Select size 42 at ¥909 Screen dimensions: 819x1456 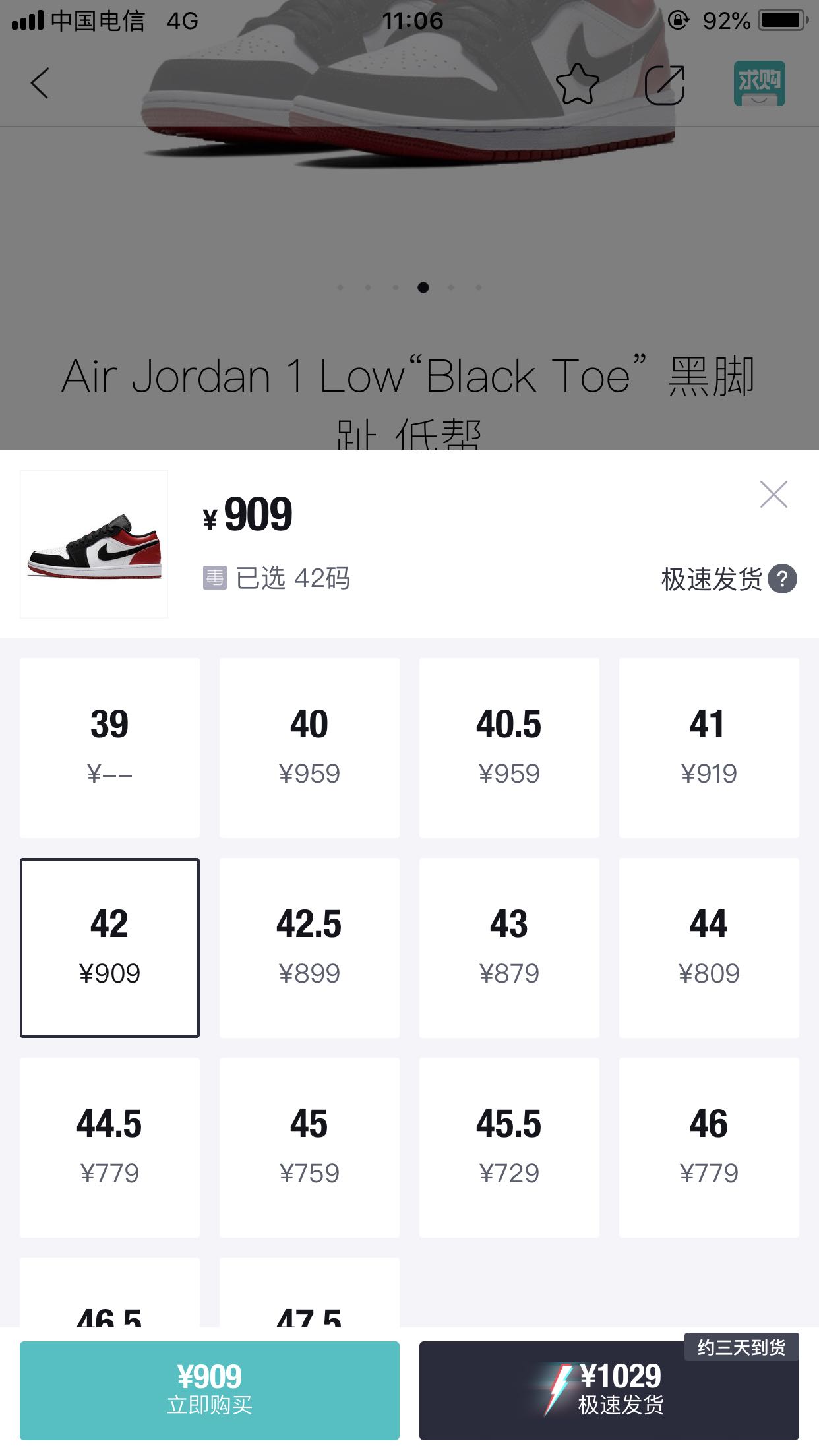point(109,948)
